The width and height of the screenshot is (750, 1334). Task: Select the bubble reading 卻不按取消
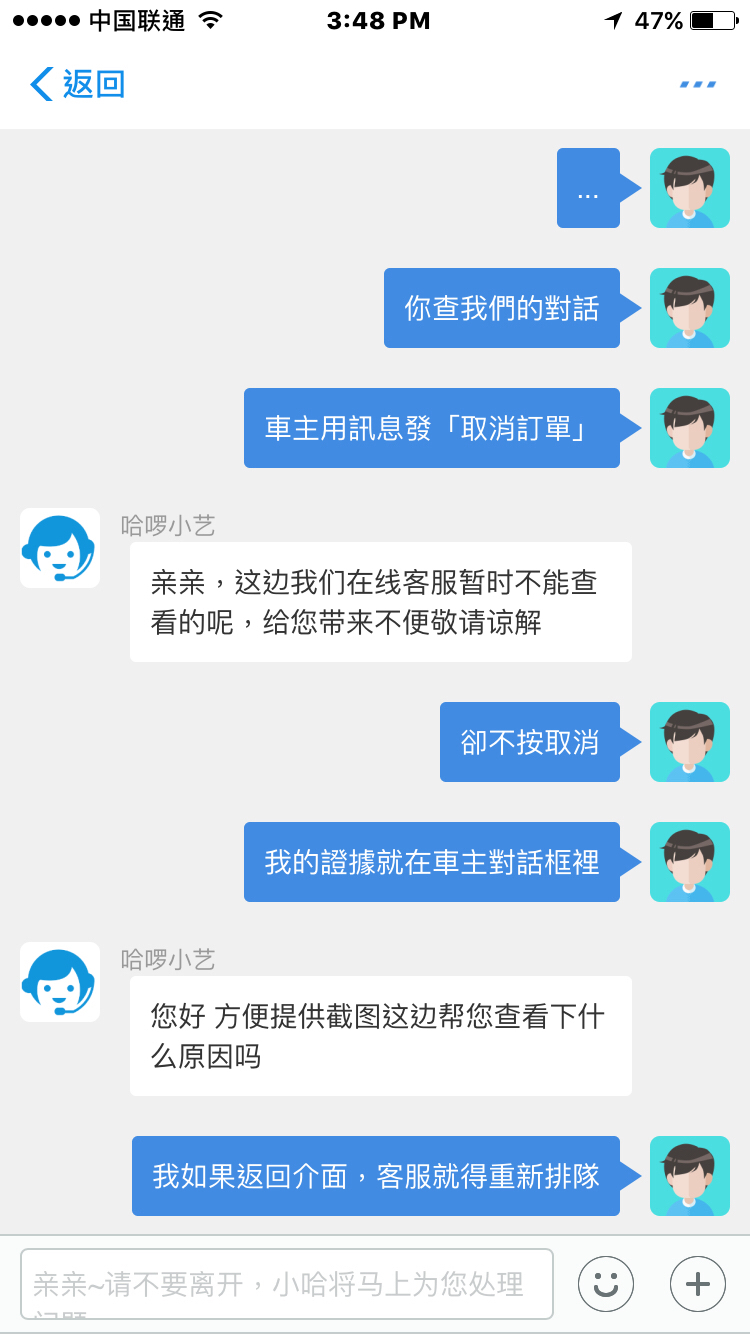click(530, 742)
